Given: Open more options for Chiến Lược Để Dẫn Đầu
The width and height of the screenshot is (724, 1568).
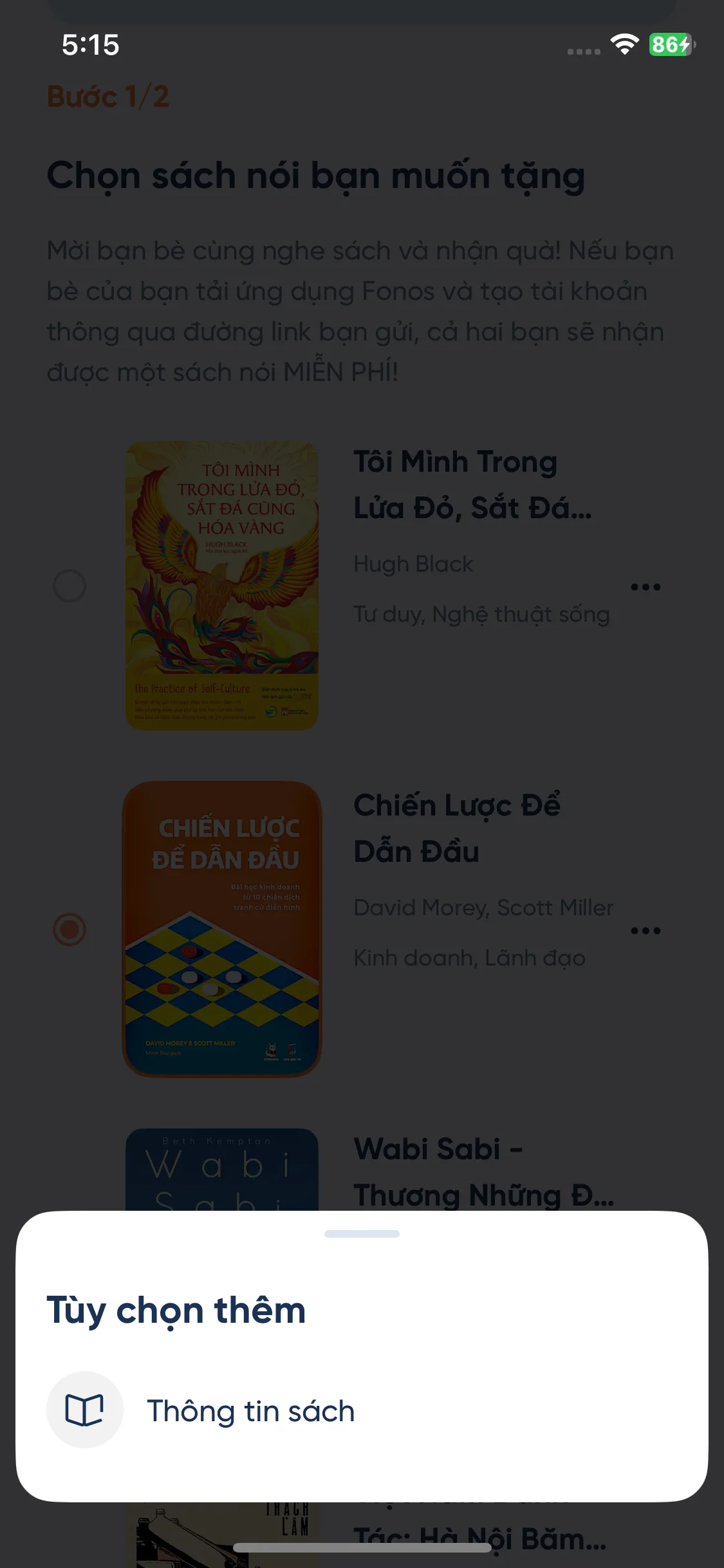Looking at the screenshot, I should (645, 931).
